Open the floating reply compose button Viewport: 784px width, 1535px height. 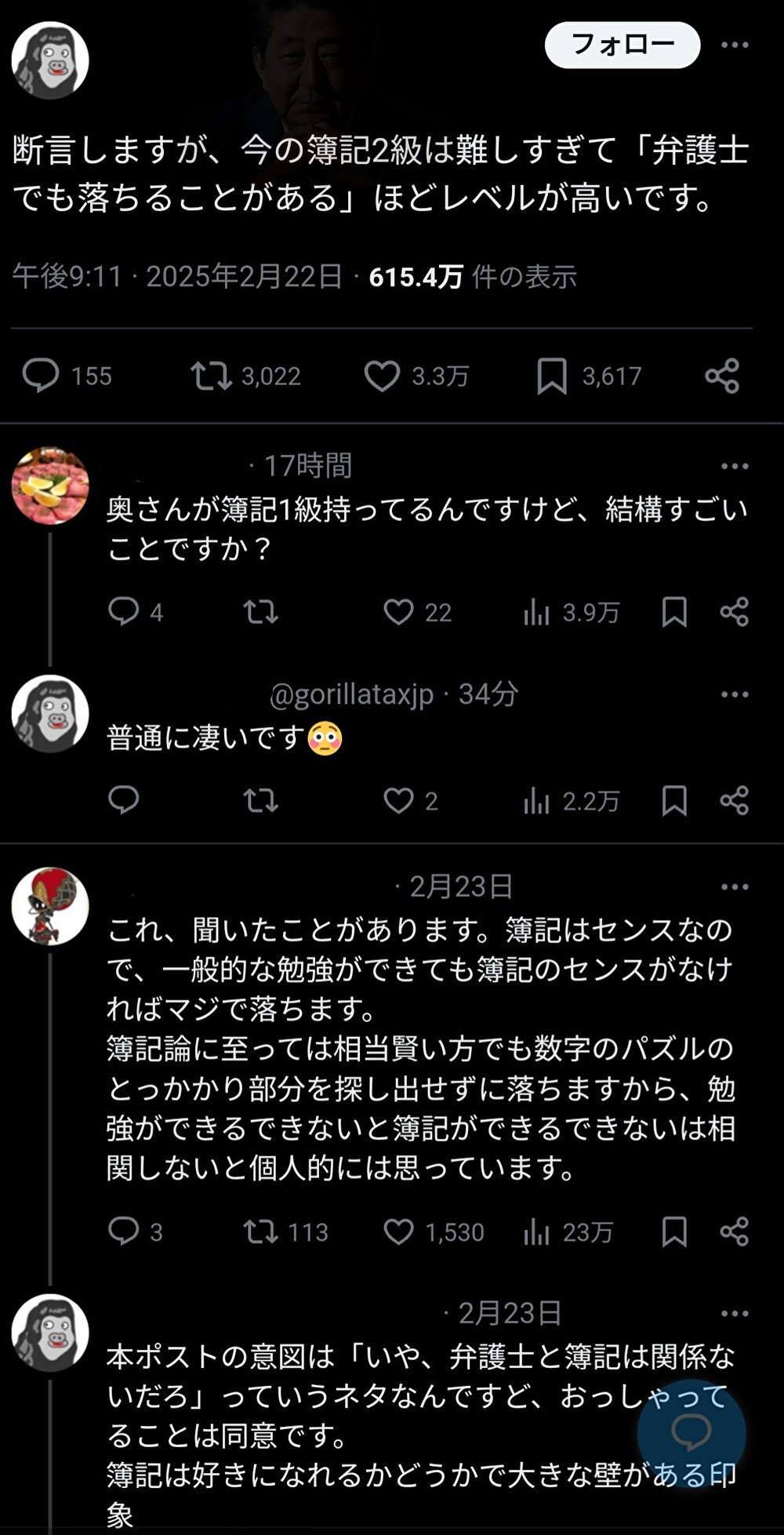(691, 1432)
